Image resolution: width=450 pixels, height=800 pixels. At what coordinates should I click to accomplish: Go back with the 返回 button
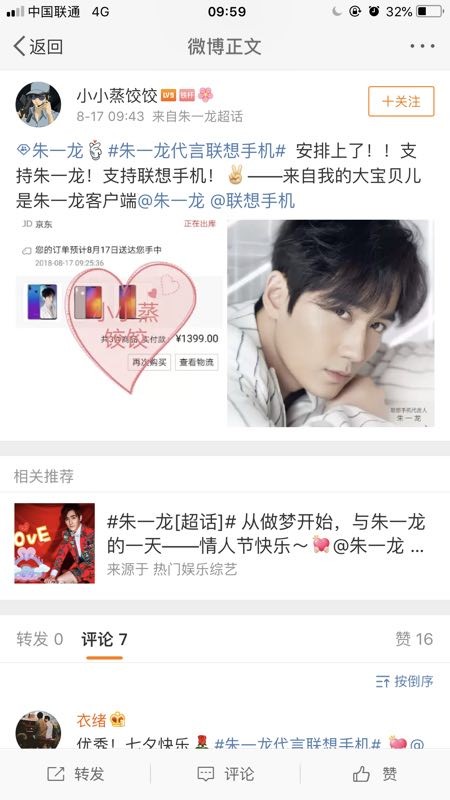[38, 46]
